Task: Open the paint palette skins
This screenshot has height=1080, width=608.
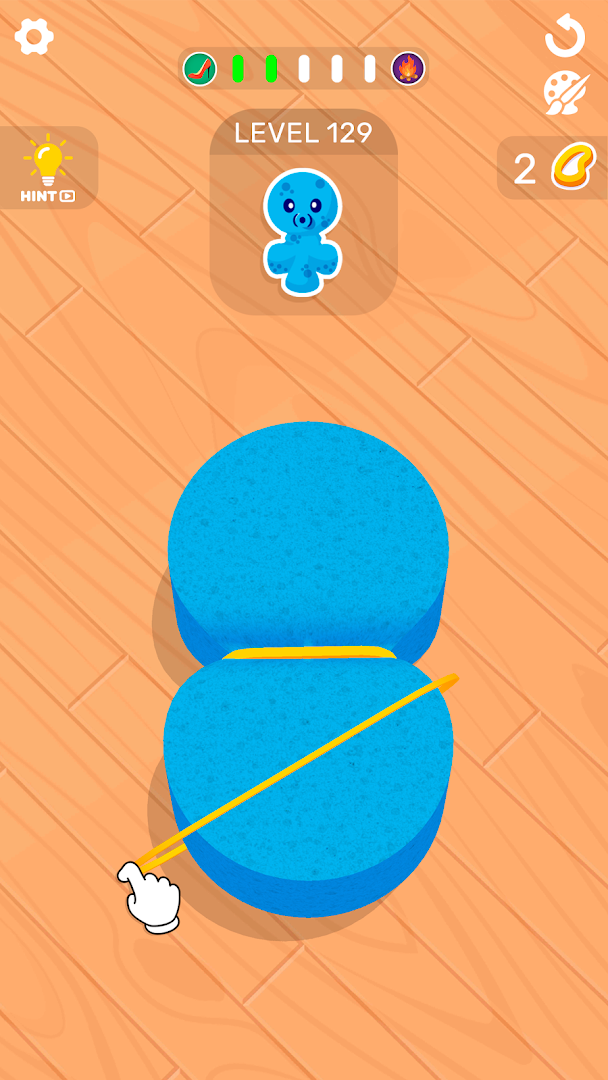Action: coord(566,93)
